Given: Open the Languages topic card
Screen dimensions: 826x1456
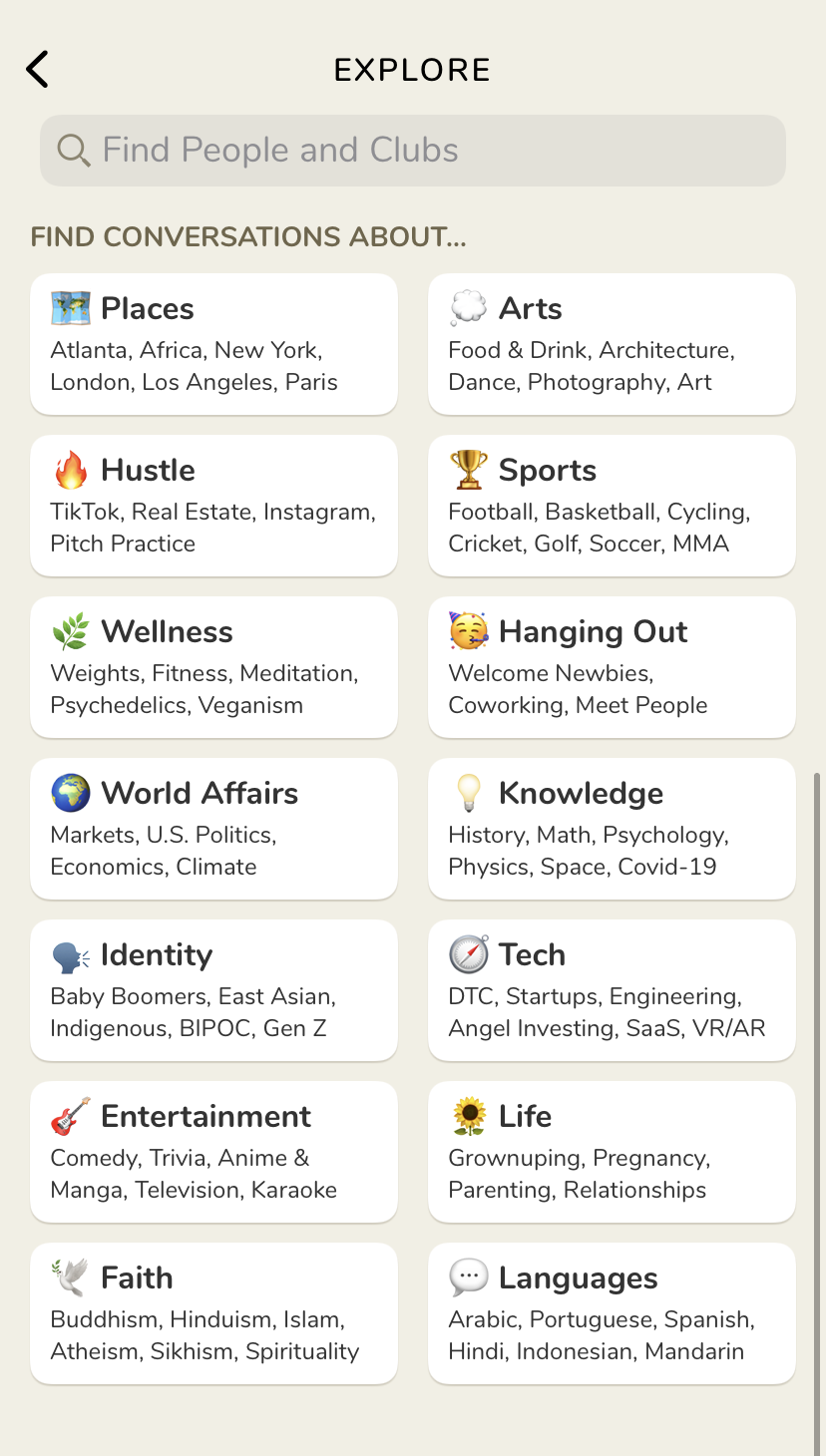Looking at the screenshot, I should tap(612, 1313).
